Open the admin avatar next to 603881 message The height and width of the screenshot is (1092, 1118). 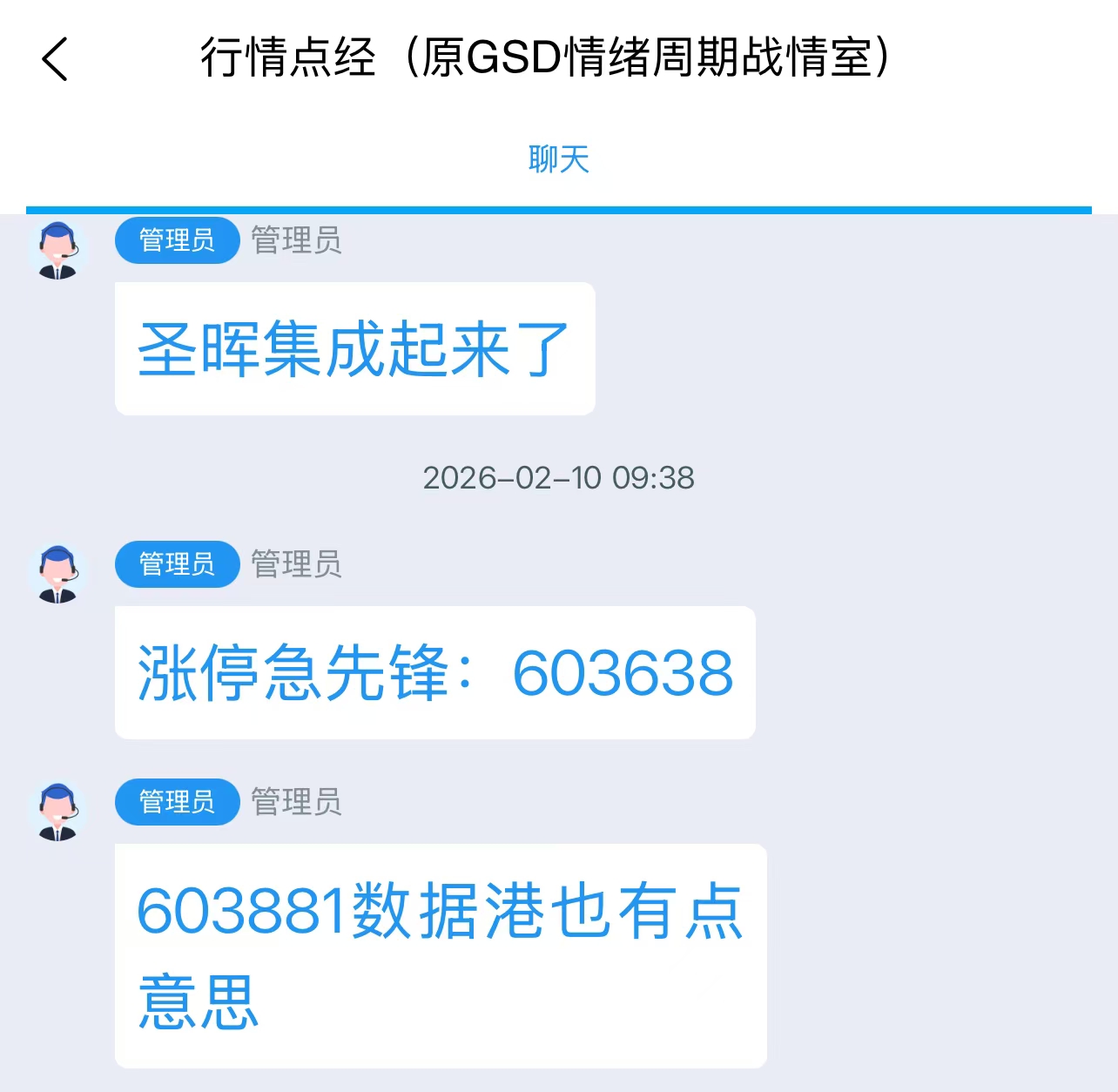point(58,812)
